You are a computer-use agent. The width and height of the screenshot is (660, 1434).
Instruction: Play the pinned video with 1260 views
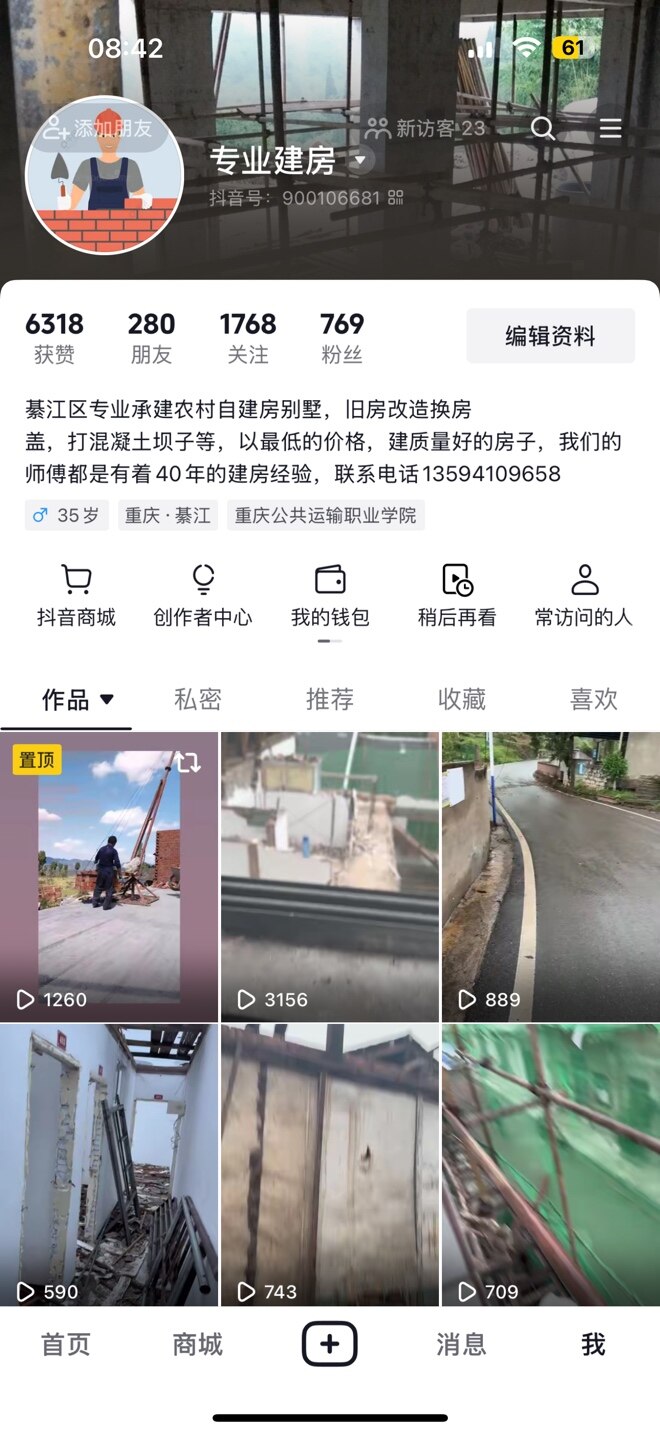tap(109, 876)
